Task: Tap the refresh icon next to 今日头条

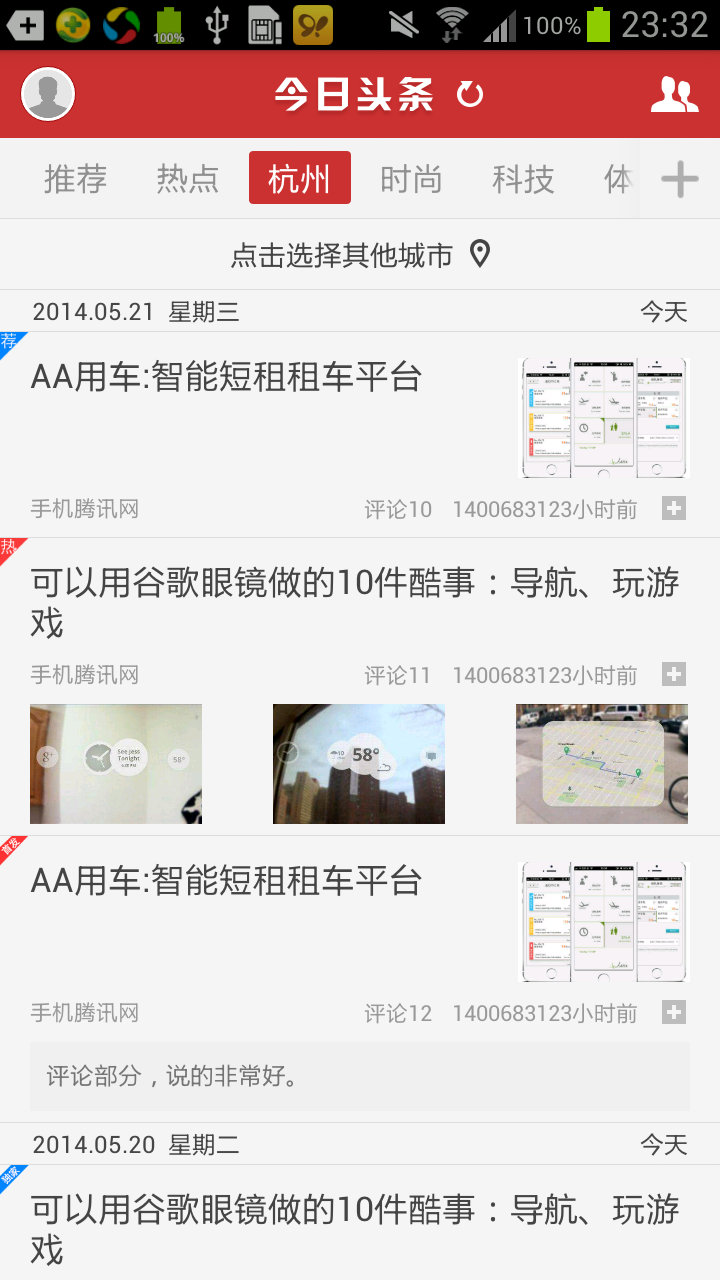Action: click(470, 95)
